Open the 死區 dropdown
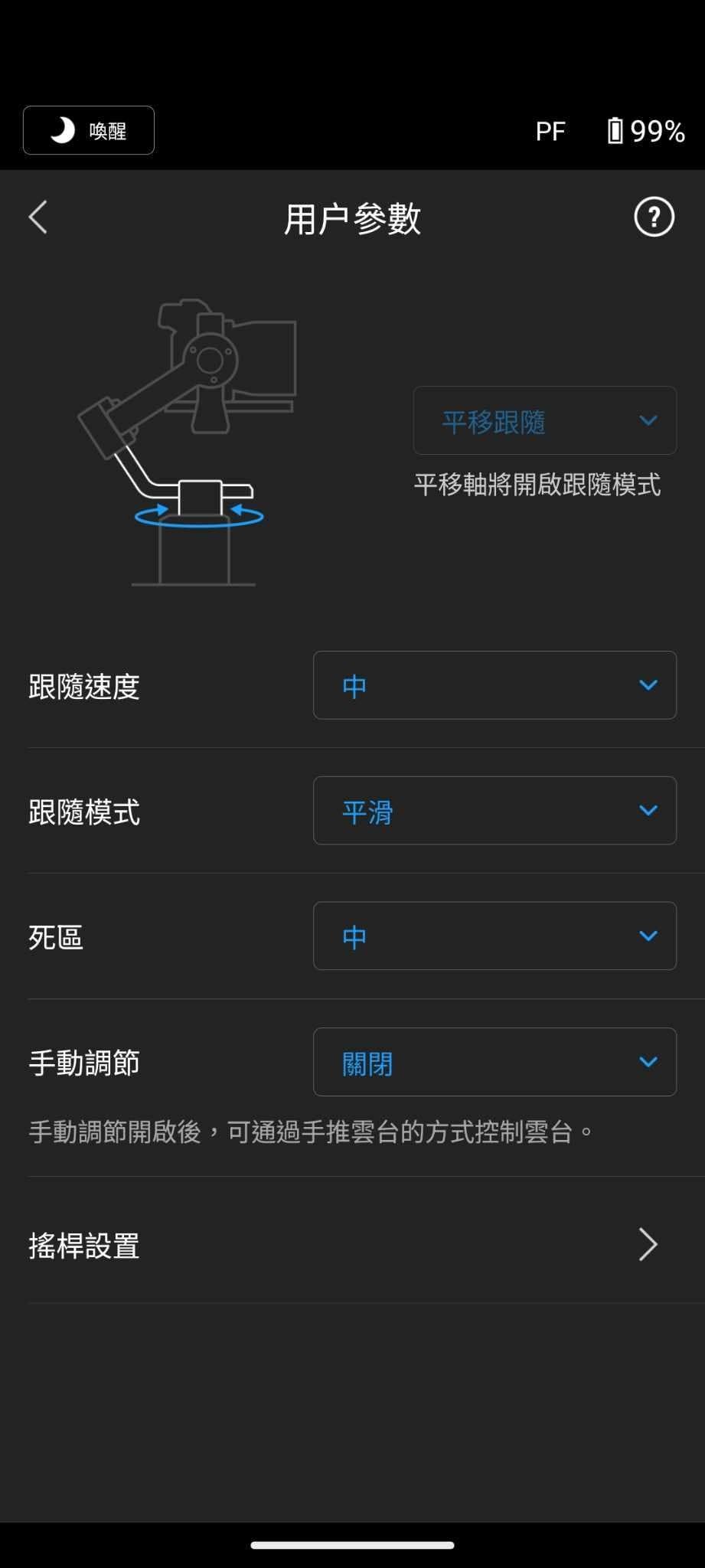705x1568 pixels. [494, 936]
